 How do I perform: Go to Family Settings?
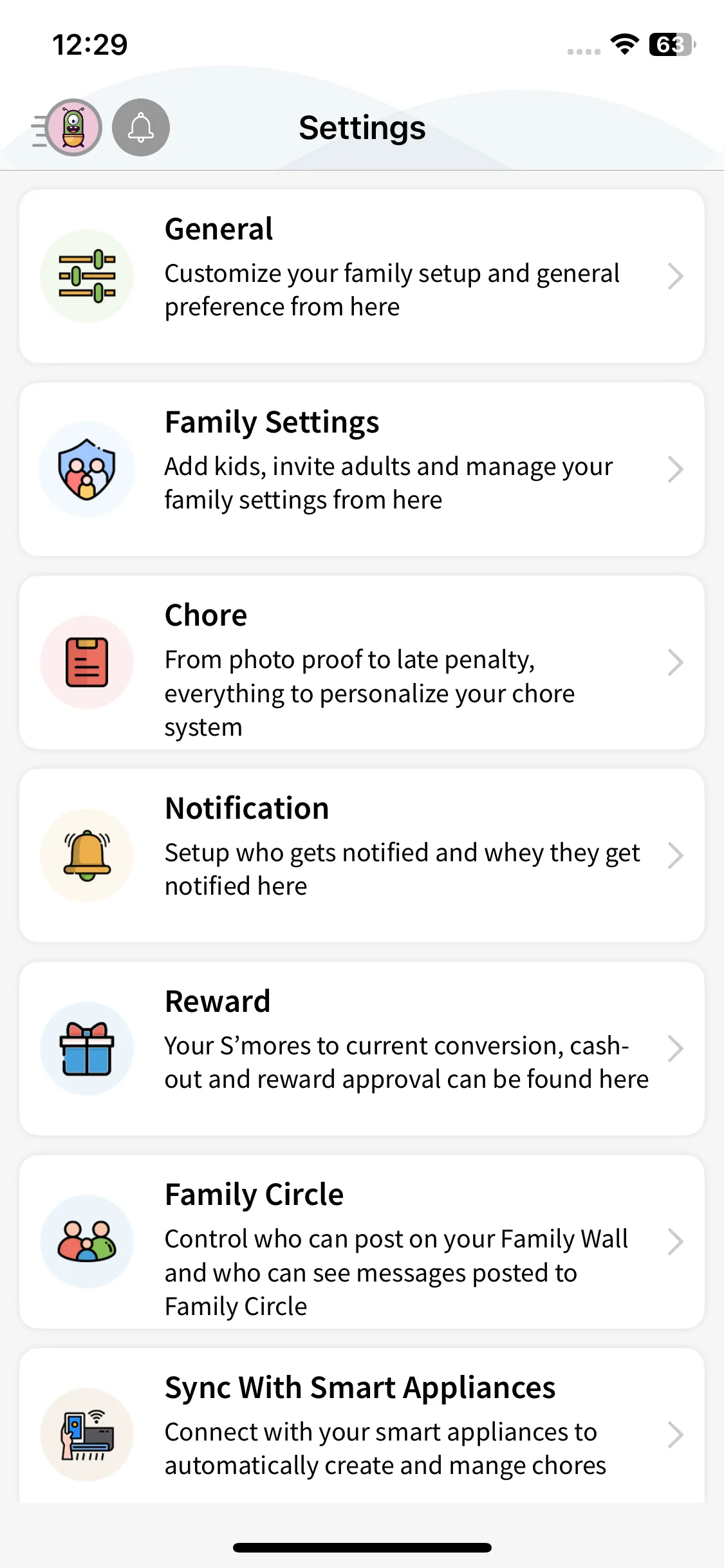(x=362, y=469)
